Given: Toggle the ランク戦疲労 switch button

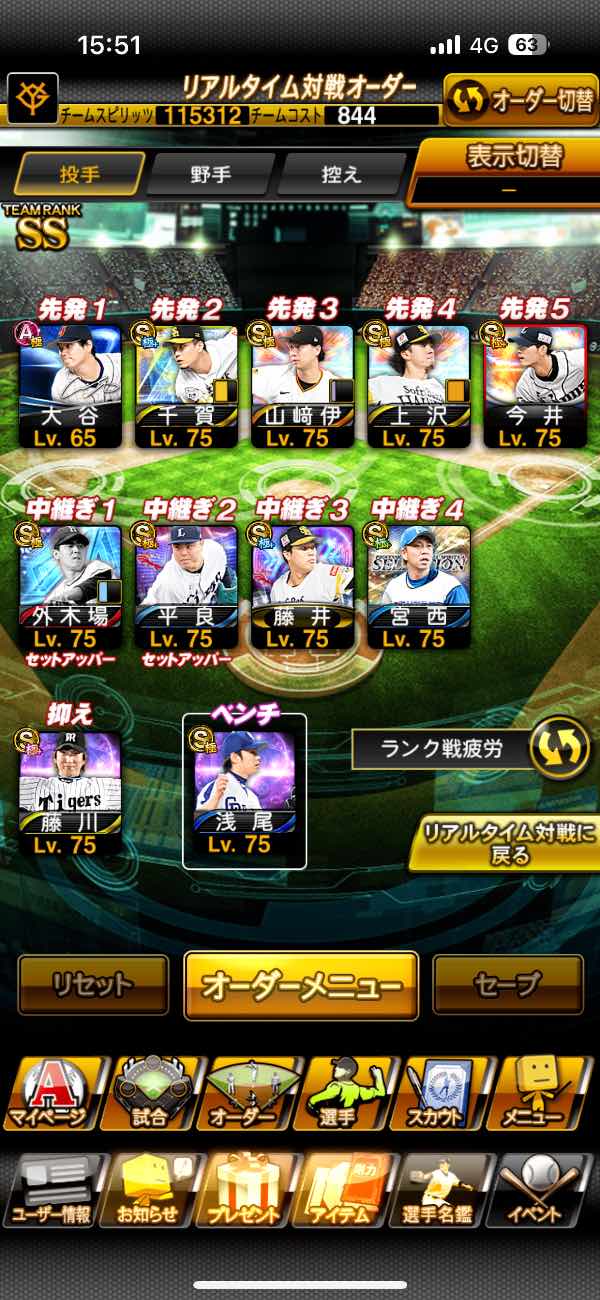Looking at the screenshot, I should [x=559, y=748].
